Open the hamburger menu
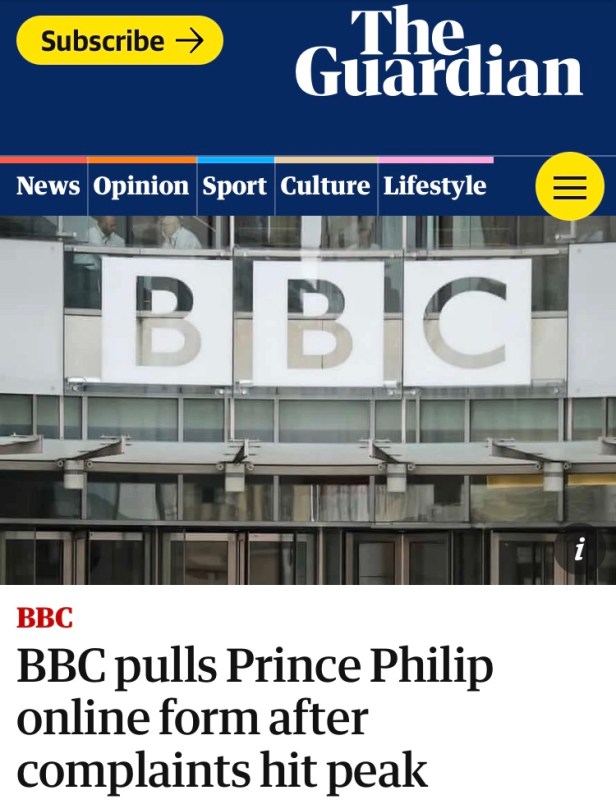 (569, 187)
